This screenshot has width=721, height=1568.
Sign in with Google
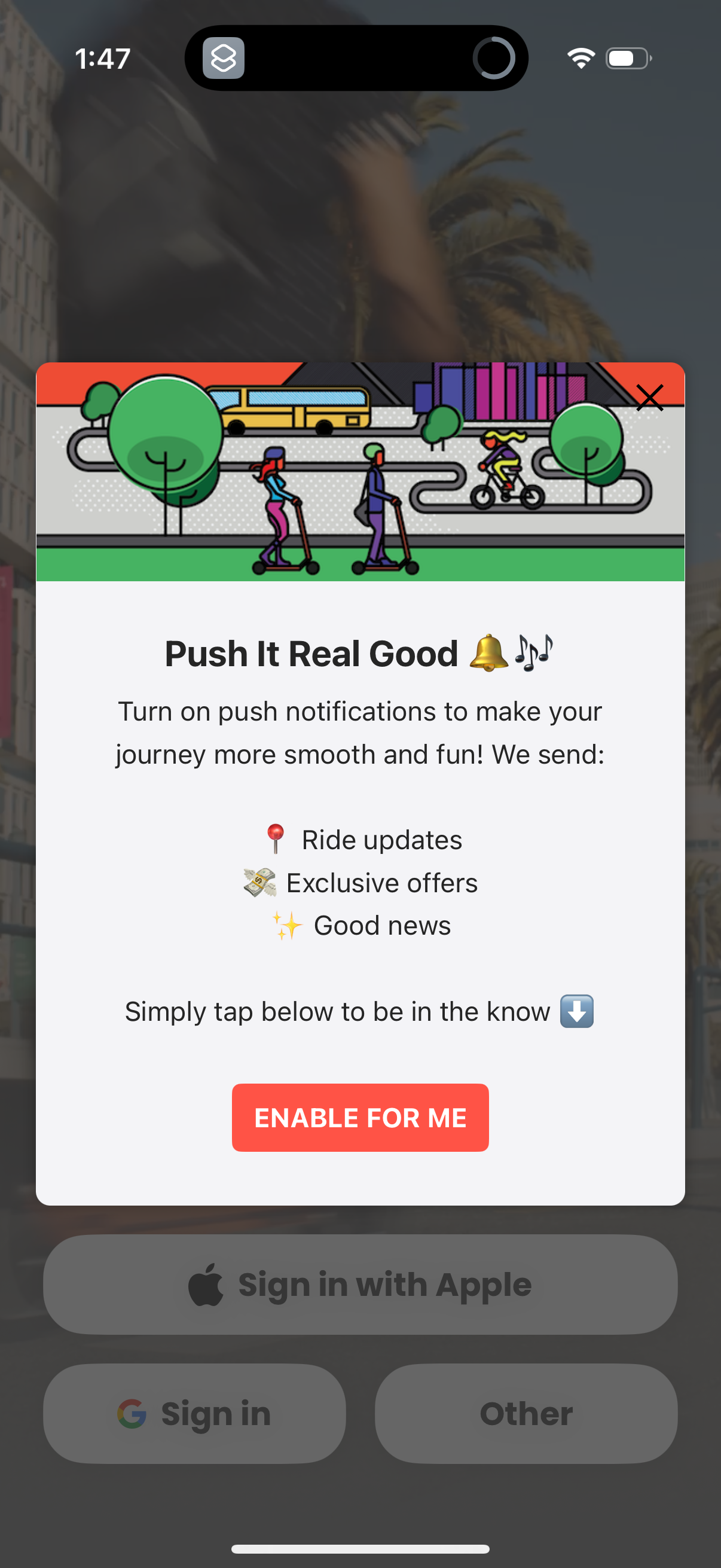[x=194, y=1414]
